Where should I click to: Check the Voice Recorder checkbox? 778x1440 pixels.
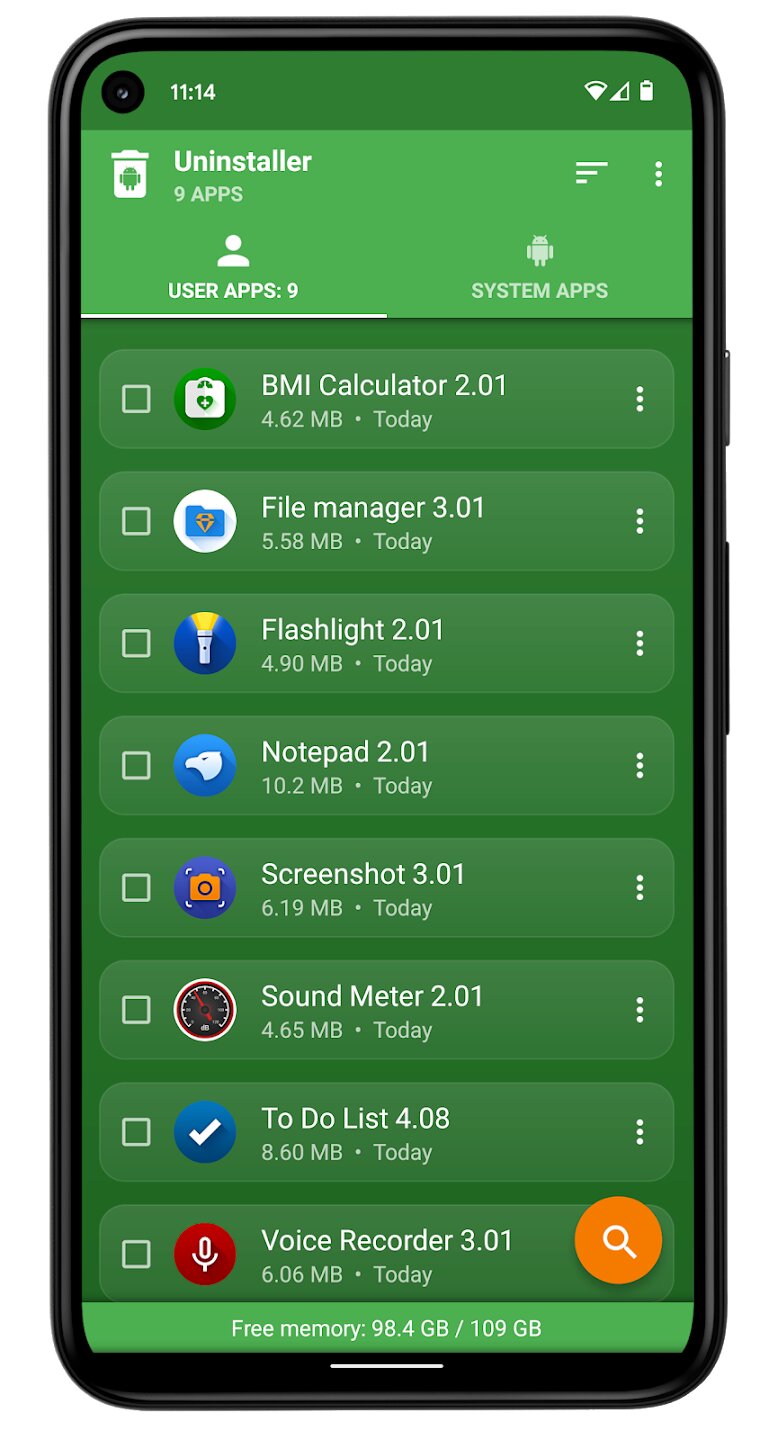(x=136, y=1254)
